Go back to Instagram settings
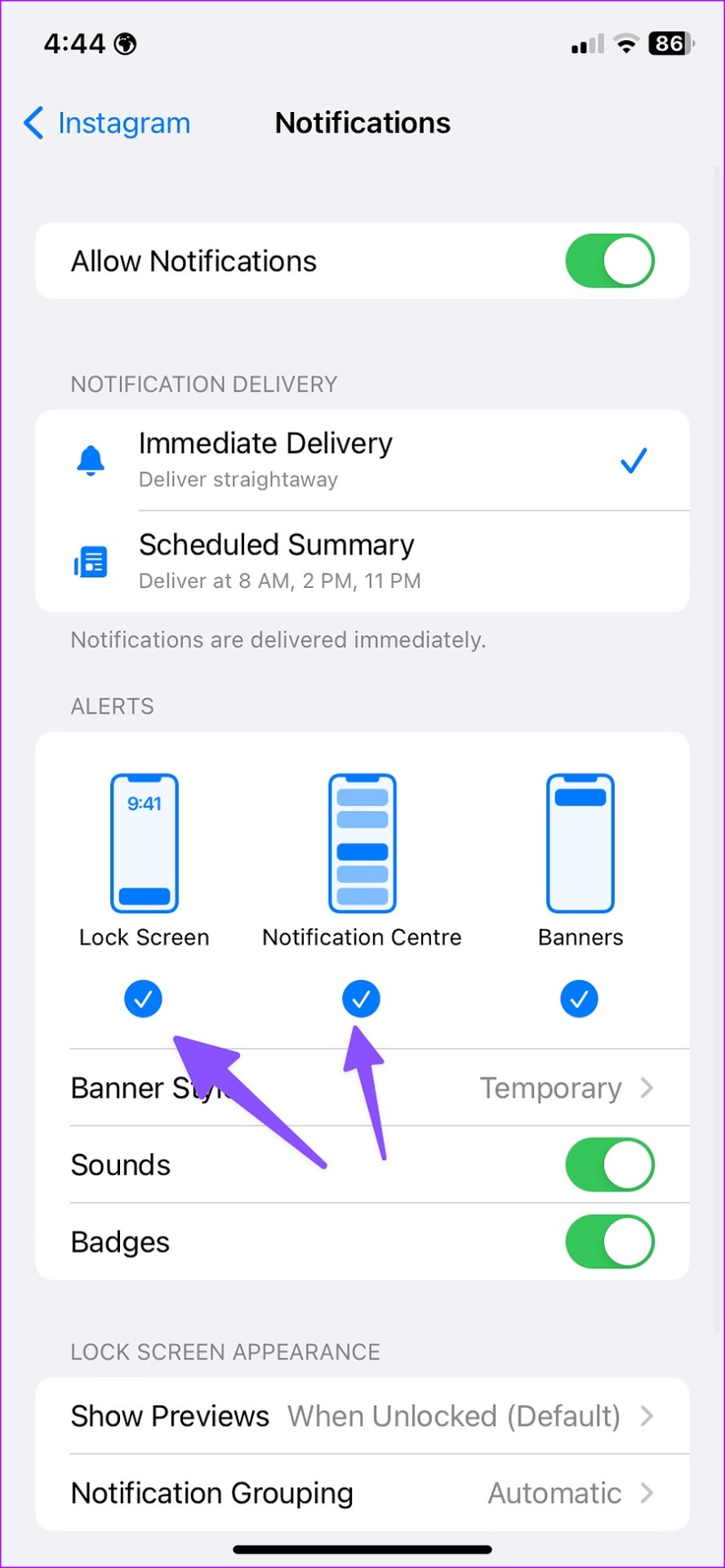The width and height of the screenshot is (725, 1568). click(107, 123)
